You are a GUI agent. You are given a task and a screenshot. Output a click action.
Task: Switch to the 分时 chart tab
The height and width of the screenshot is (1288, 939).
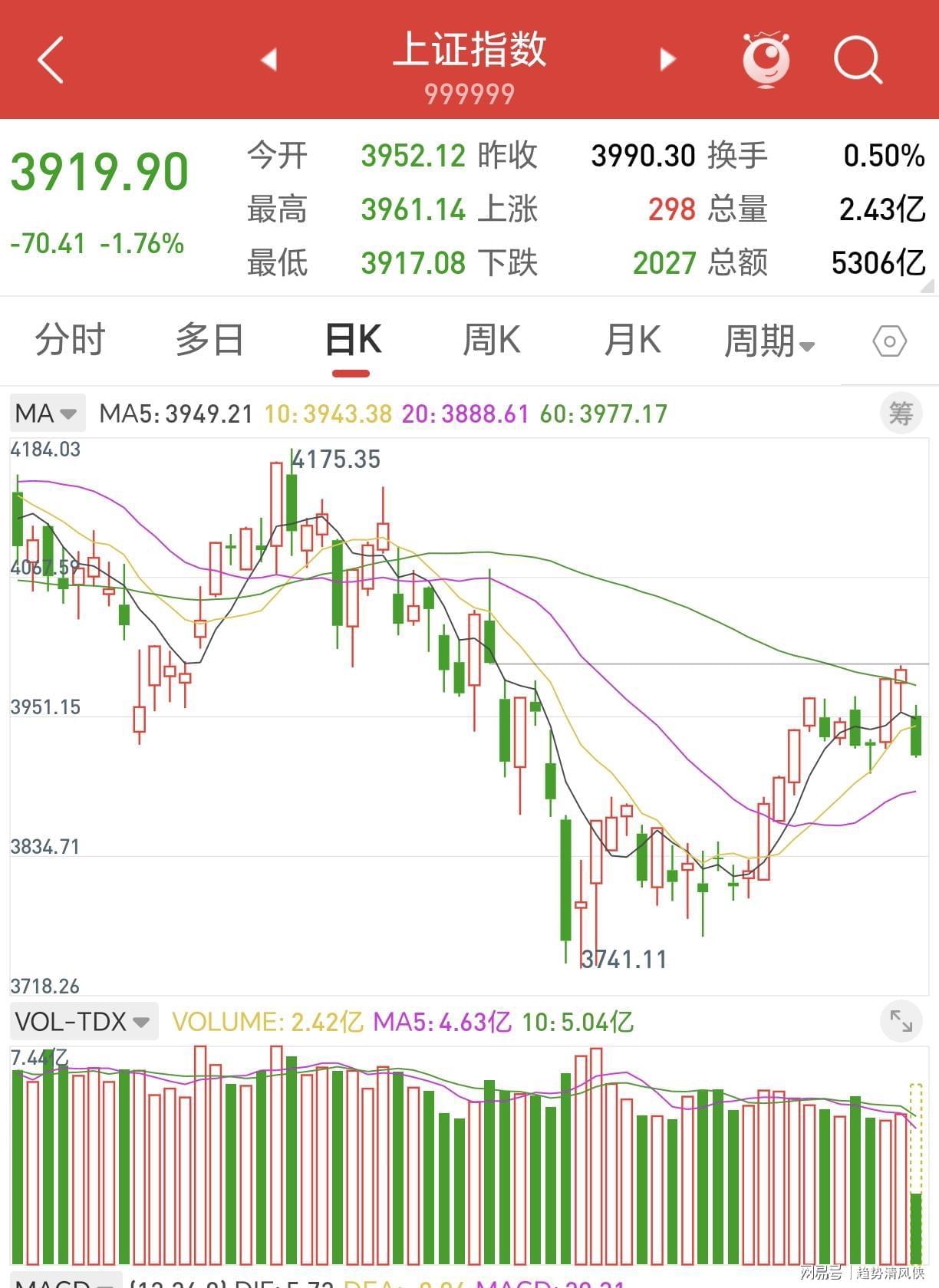pyautogui.click(x=70, y=340)
